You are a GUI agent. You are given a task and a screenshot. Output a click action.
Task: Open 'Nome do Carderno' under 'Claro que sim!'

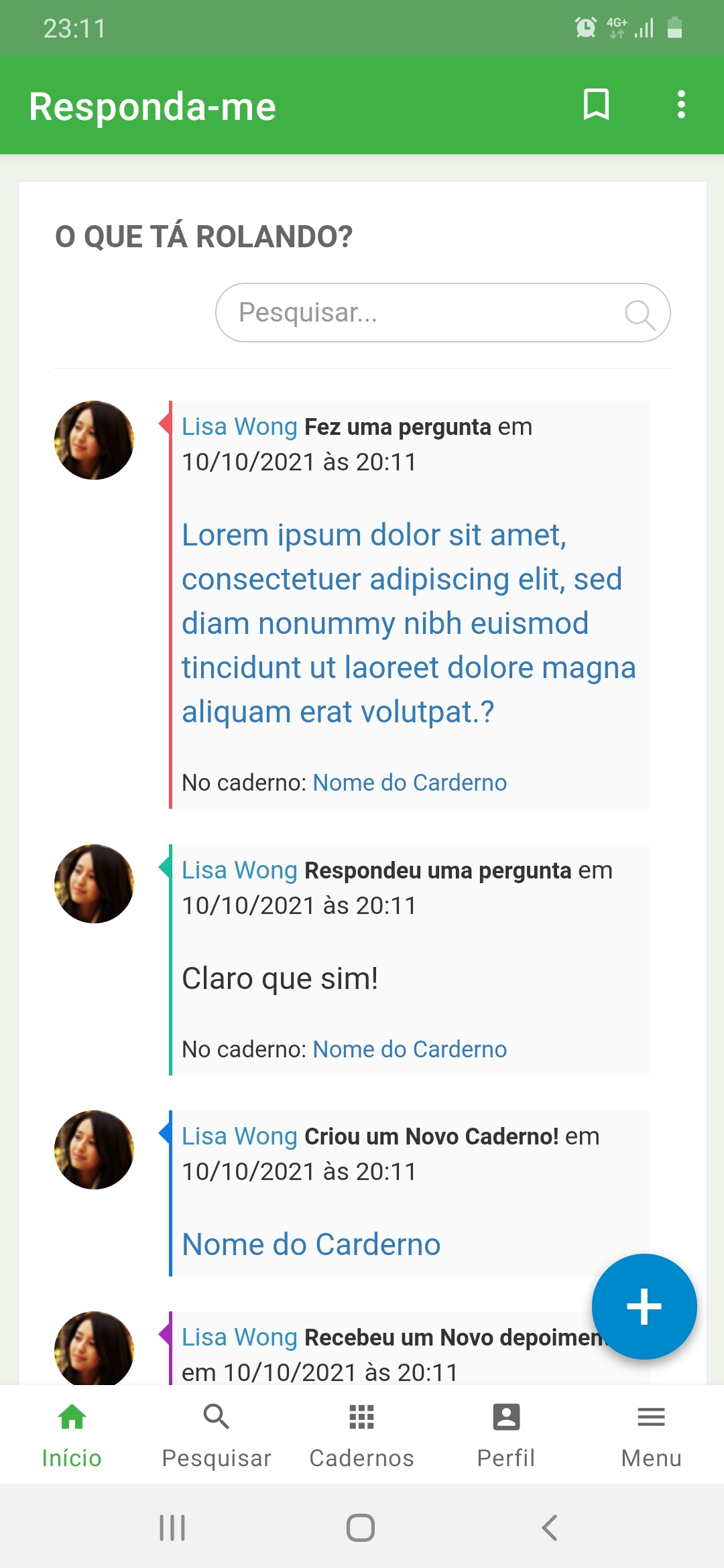click(x=410, y=1049)
